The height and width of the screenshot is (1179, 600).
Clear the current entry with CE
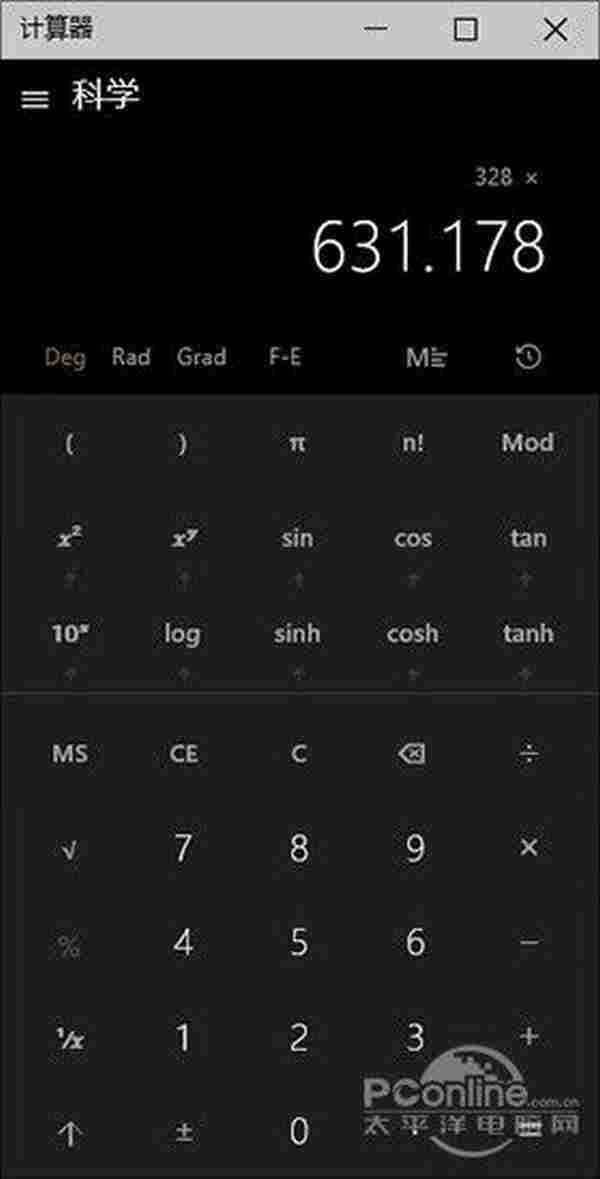coord(183,754)
